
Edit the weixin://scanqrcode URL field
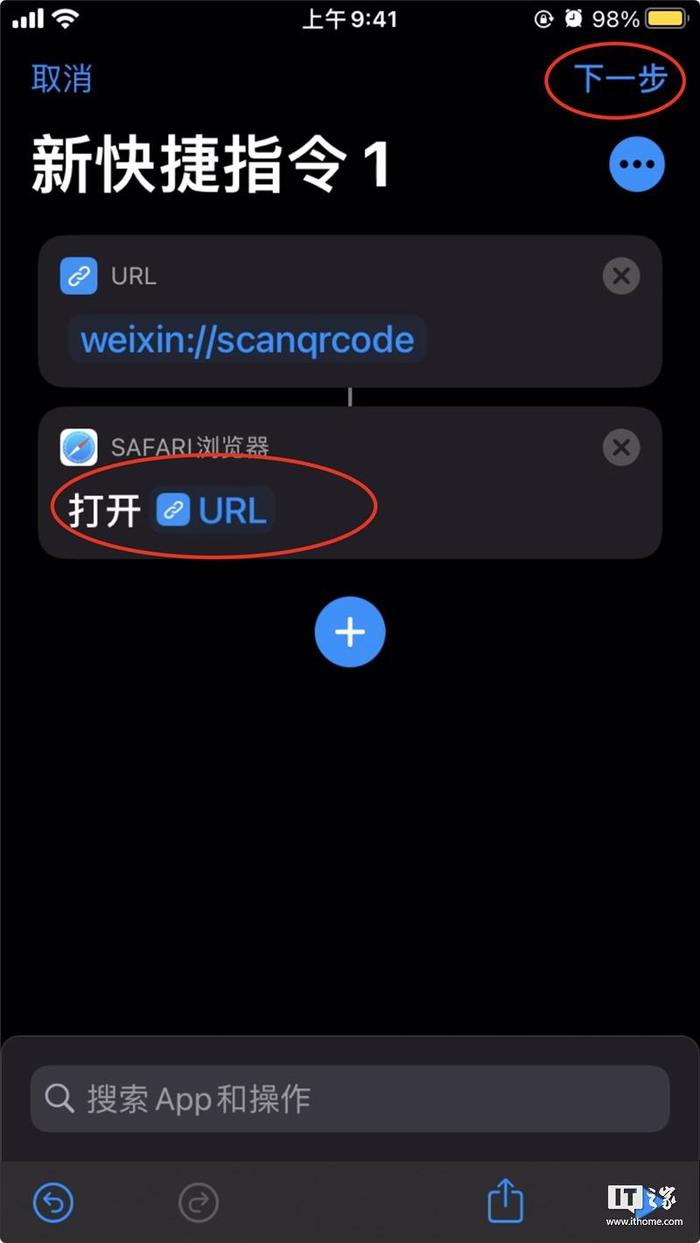pos(247,340)
